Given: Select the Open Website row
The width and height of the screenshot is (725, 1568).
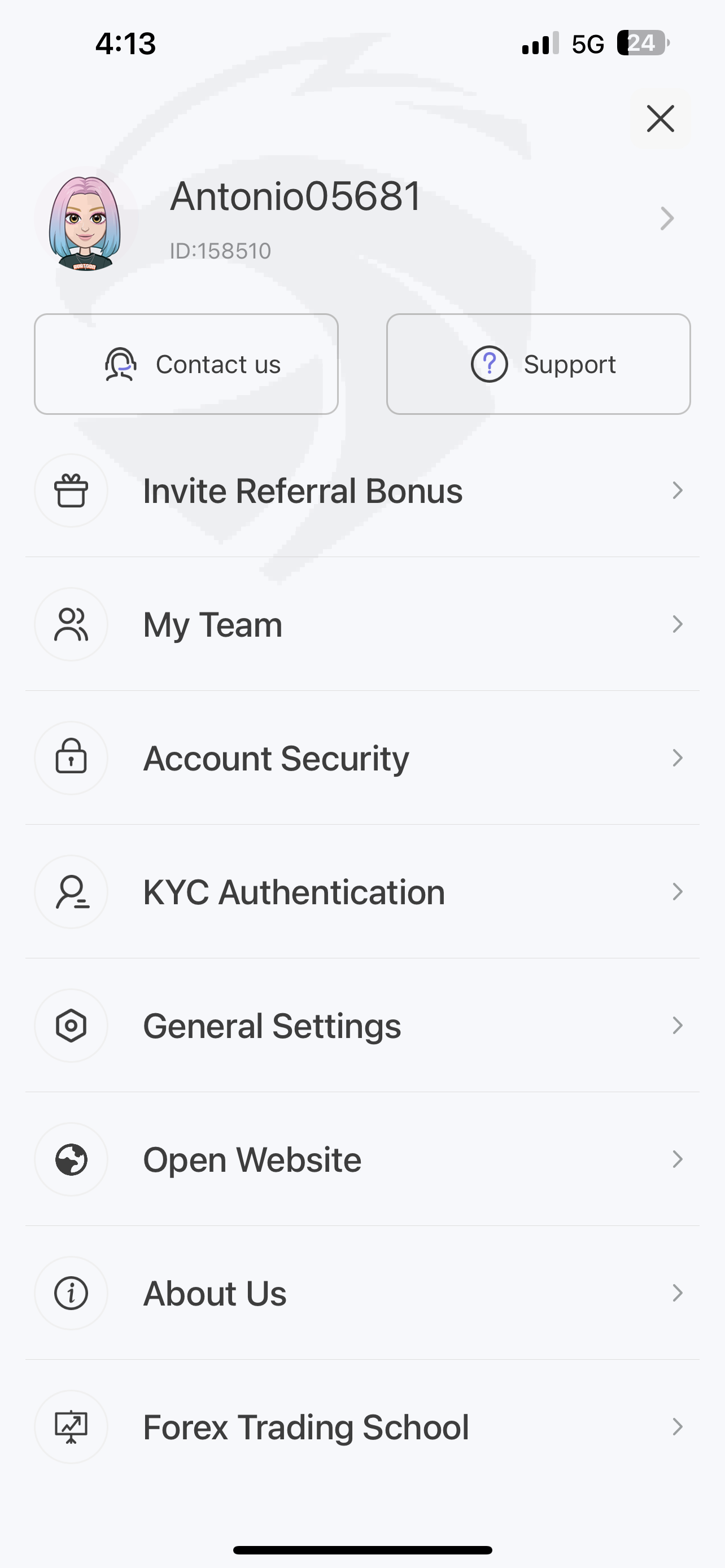Looking at the screenshot, I should [362, 1159].
